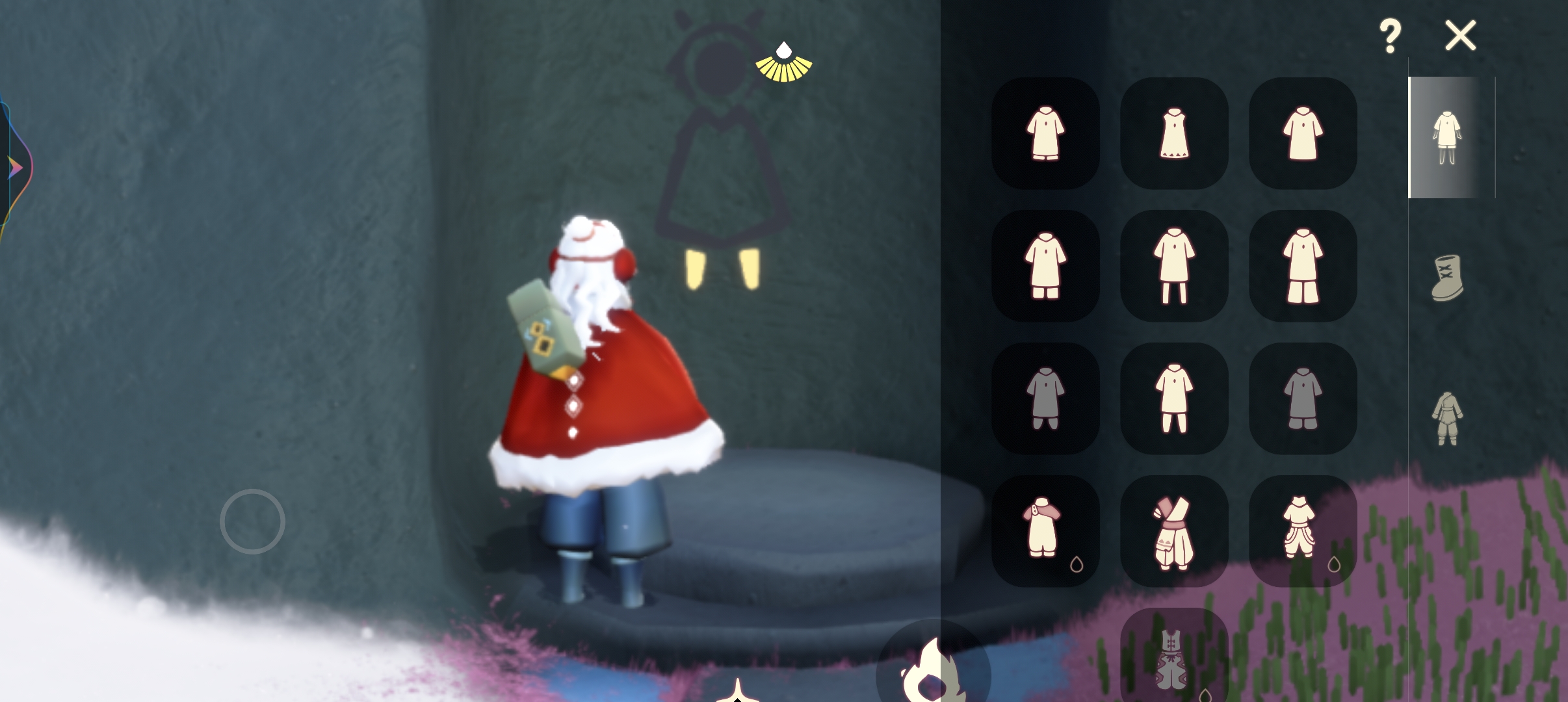Select the plain long tunic without legs
The height and width of the screenshot is (702, 1568).
pyautogui.click(x=1303, y=134)
